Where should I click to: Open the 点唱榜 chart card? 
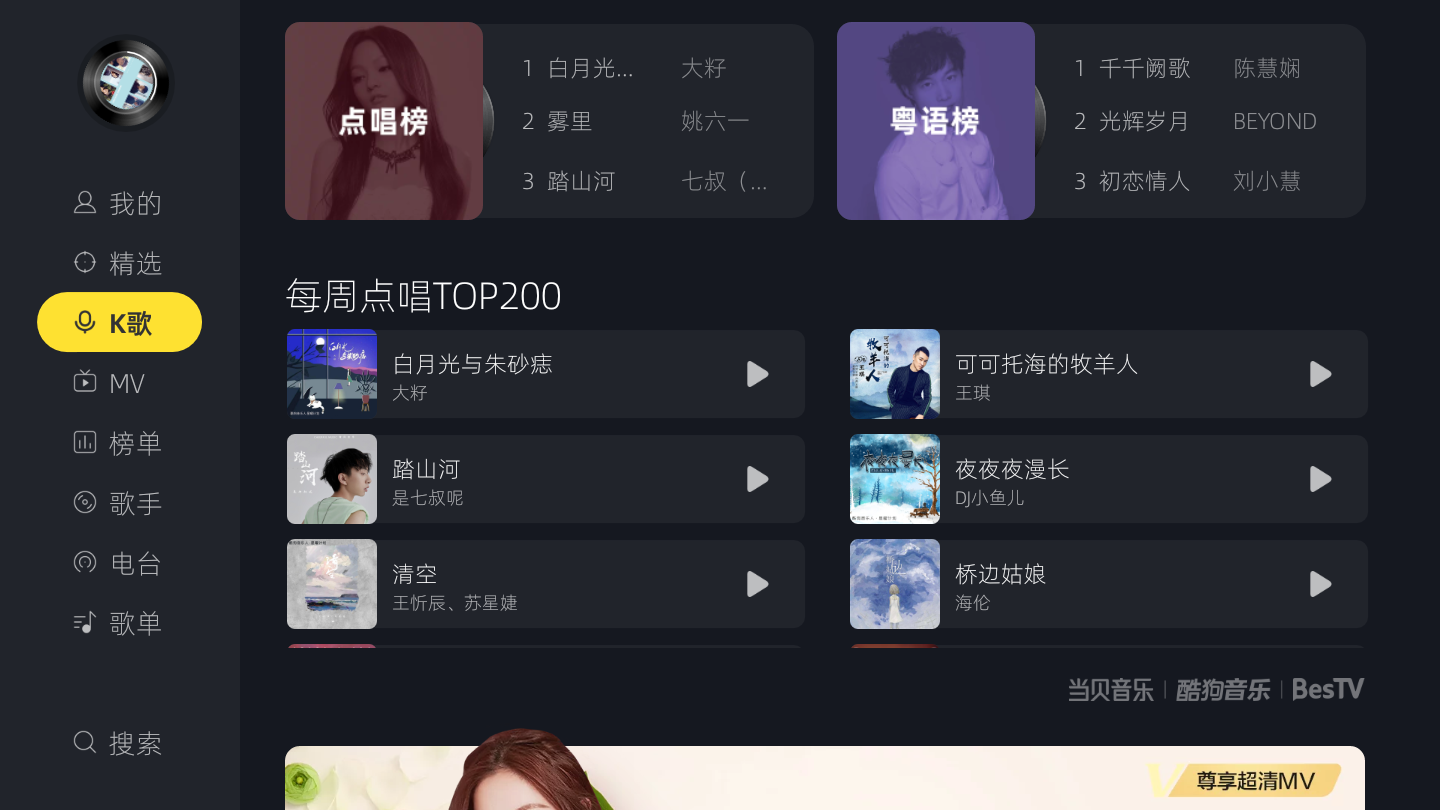pos(384,121)
